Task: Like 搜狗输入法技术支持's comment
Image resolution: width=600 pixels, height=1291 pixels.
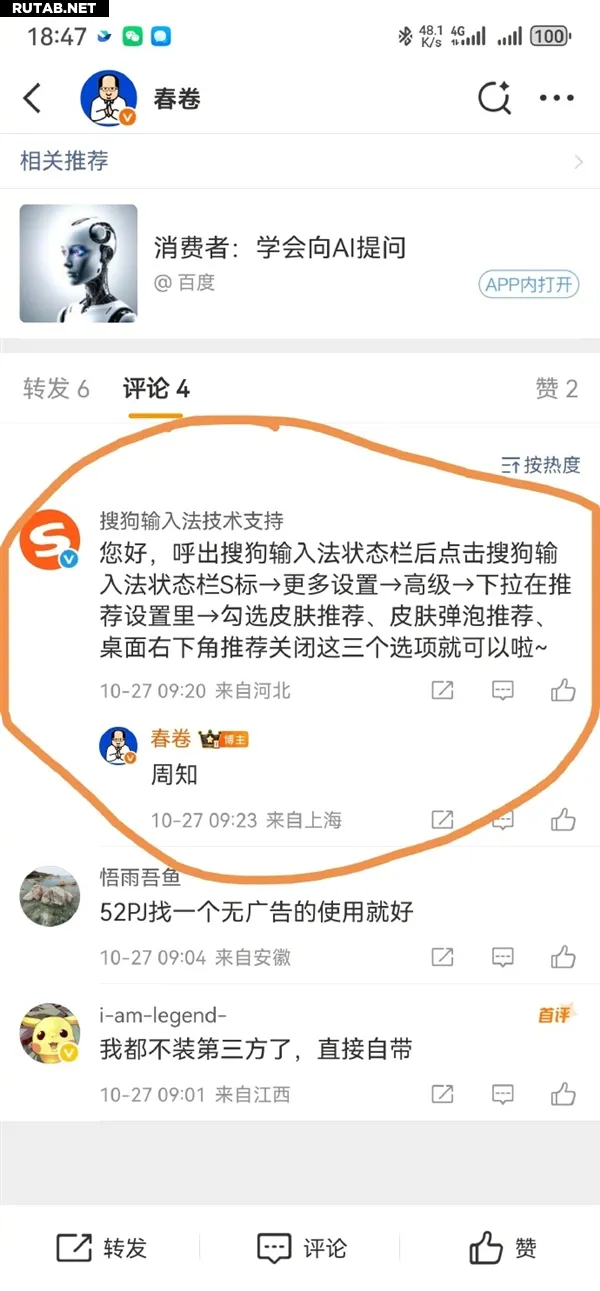Action: (x=563, y=690)
